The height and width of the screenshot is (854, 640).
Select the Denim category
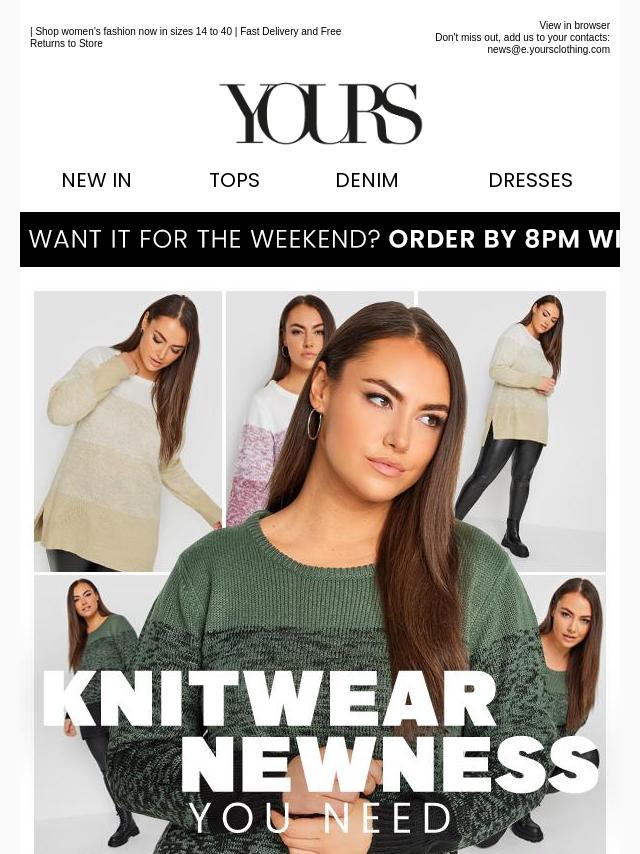(367, 180)
